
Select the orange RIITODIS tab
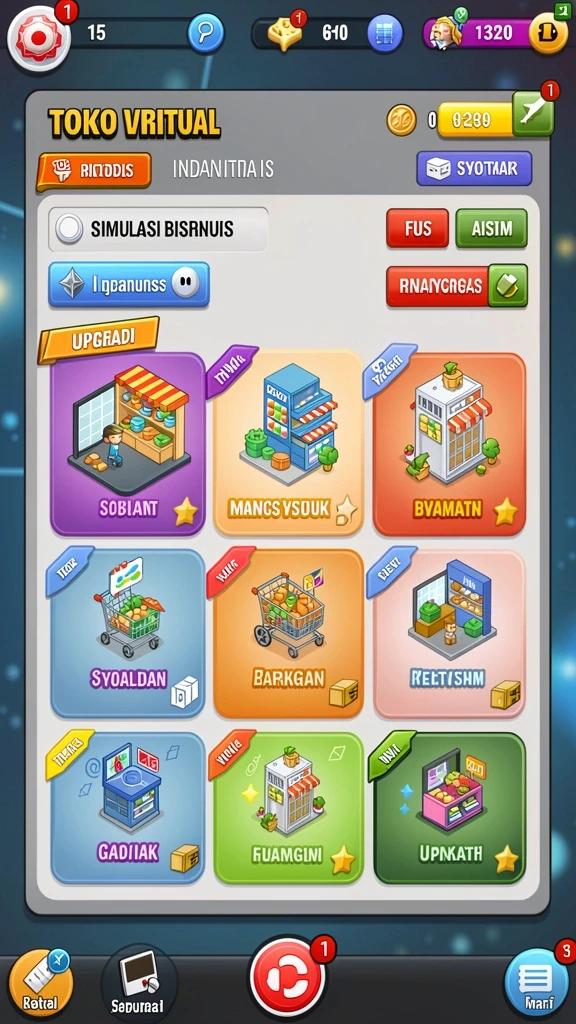click(94, 171)
